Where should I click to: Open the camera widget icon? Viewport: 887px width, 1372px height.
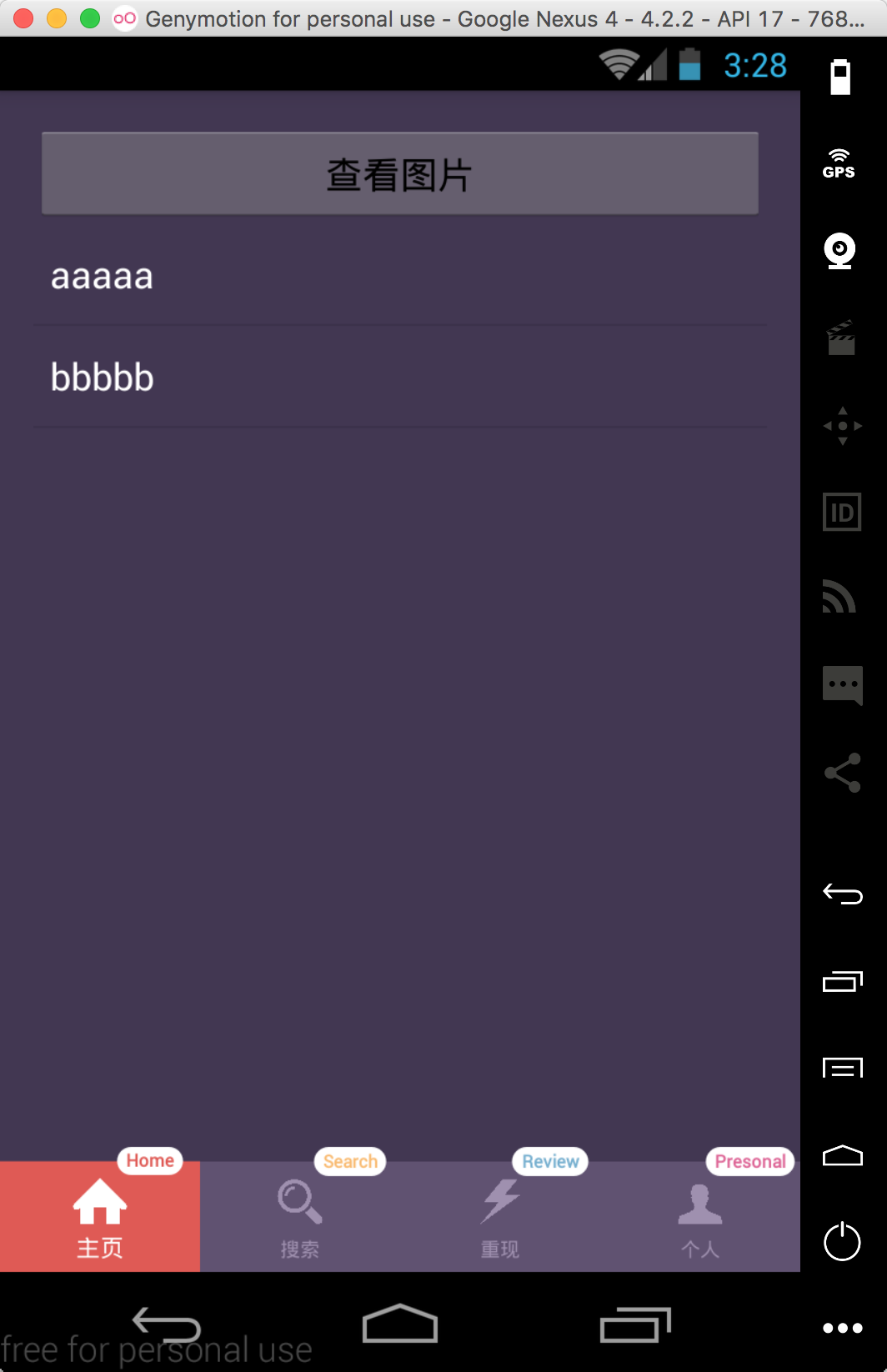coord(842,249)
